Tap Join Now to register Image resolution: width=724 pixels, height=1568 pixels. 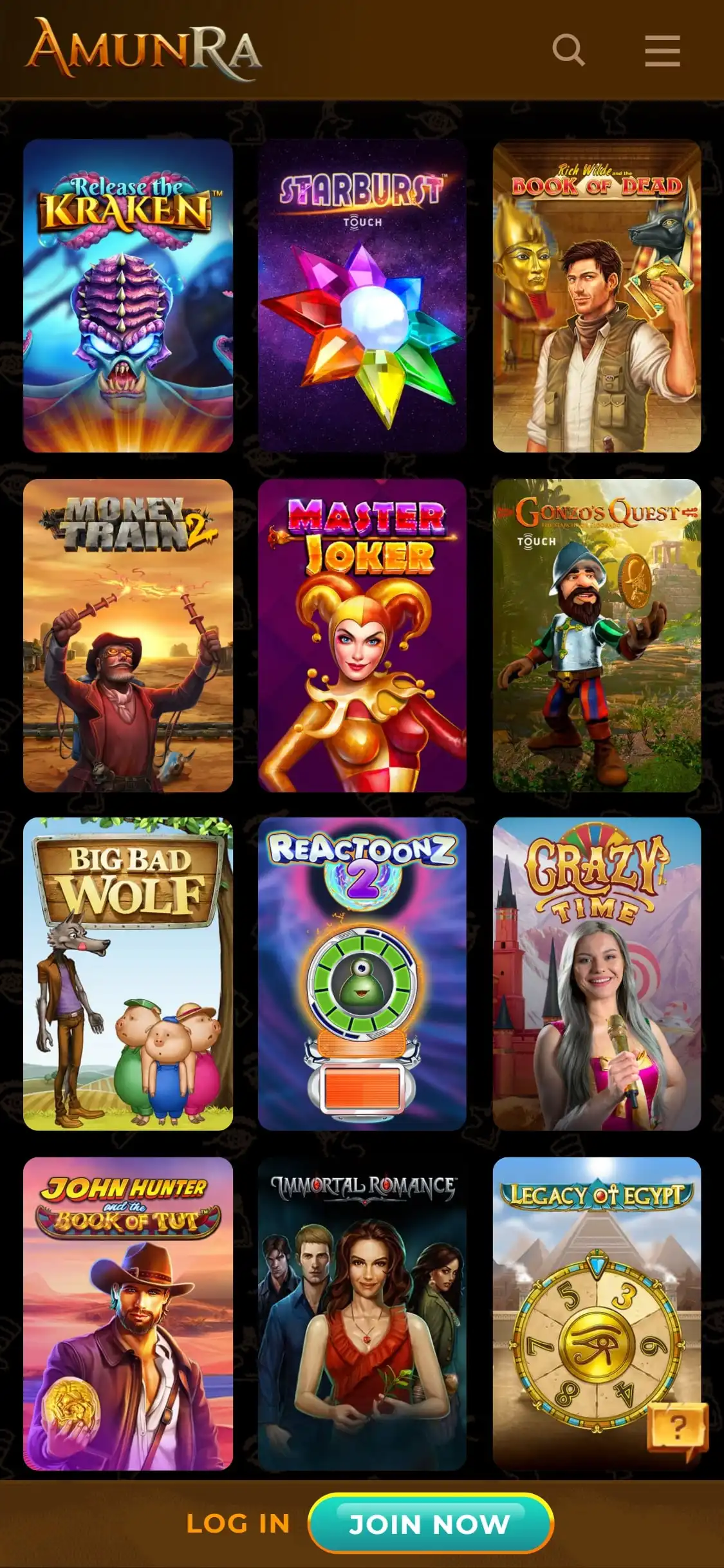430,1524
